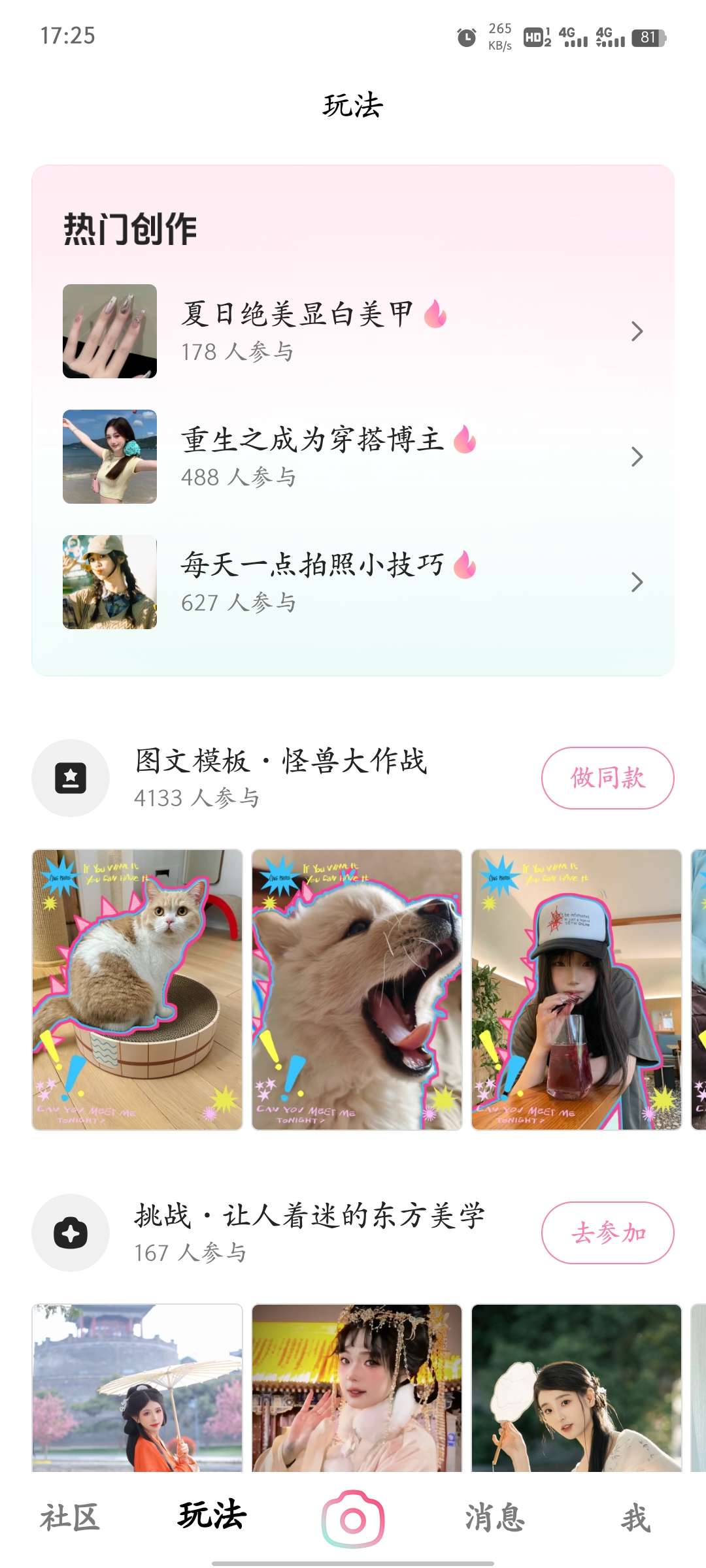Viewport: 706px width, 1568px height.
Task: Go to the 消息 tab
Action: (x=495, y=1517)
